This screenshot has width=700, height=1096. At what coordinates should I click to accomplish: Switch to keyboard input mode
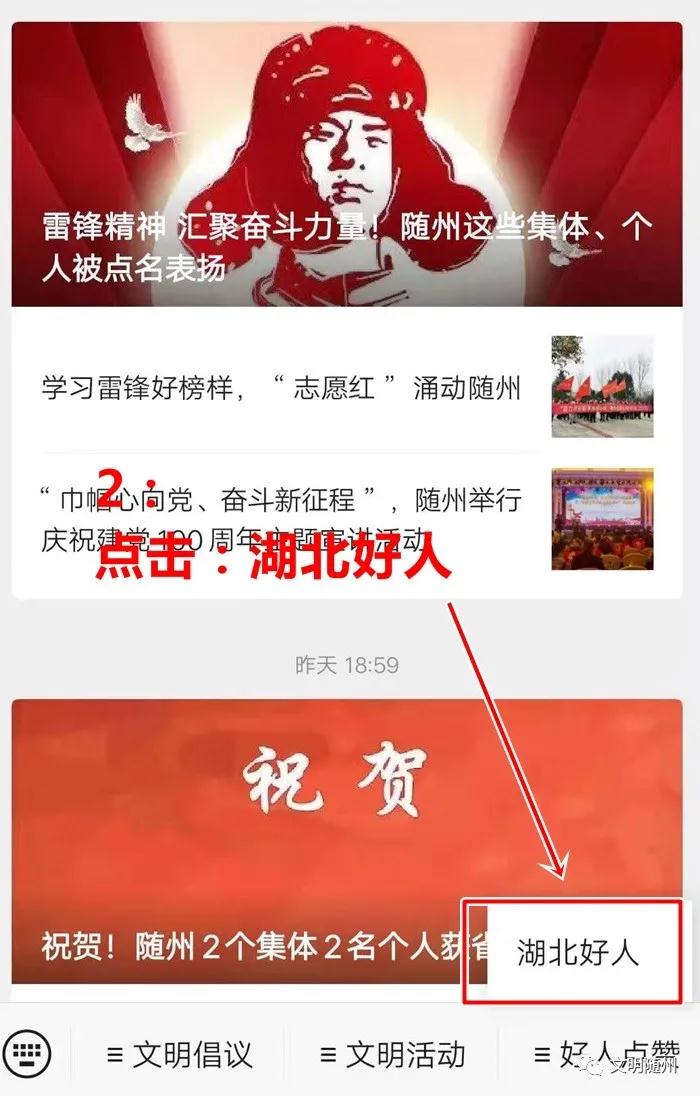(27, 1053)
